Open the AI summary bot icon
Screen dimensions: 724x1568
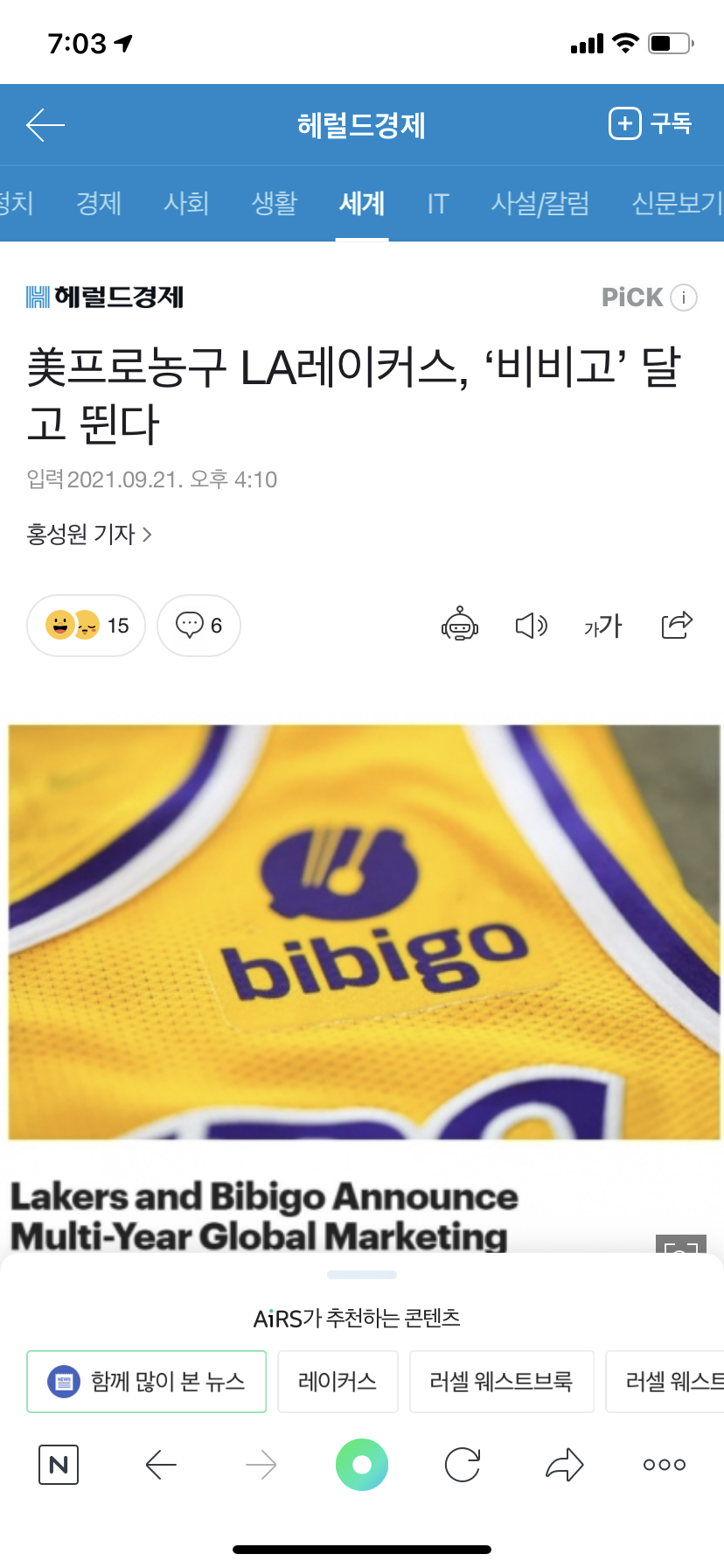point(460,626)
